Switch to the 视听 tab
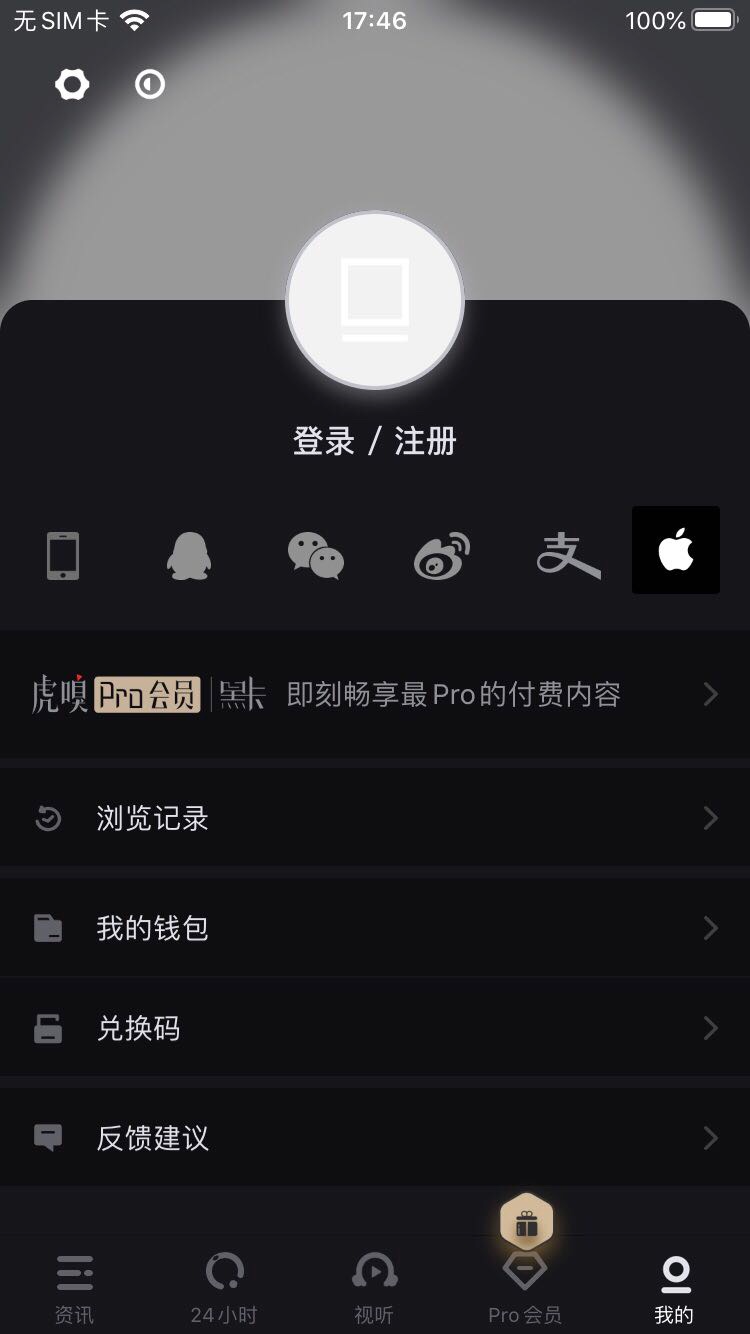750x1334 pixels. (x=375, y=1289)
